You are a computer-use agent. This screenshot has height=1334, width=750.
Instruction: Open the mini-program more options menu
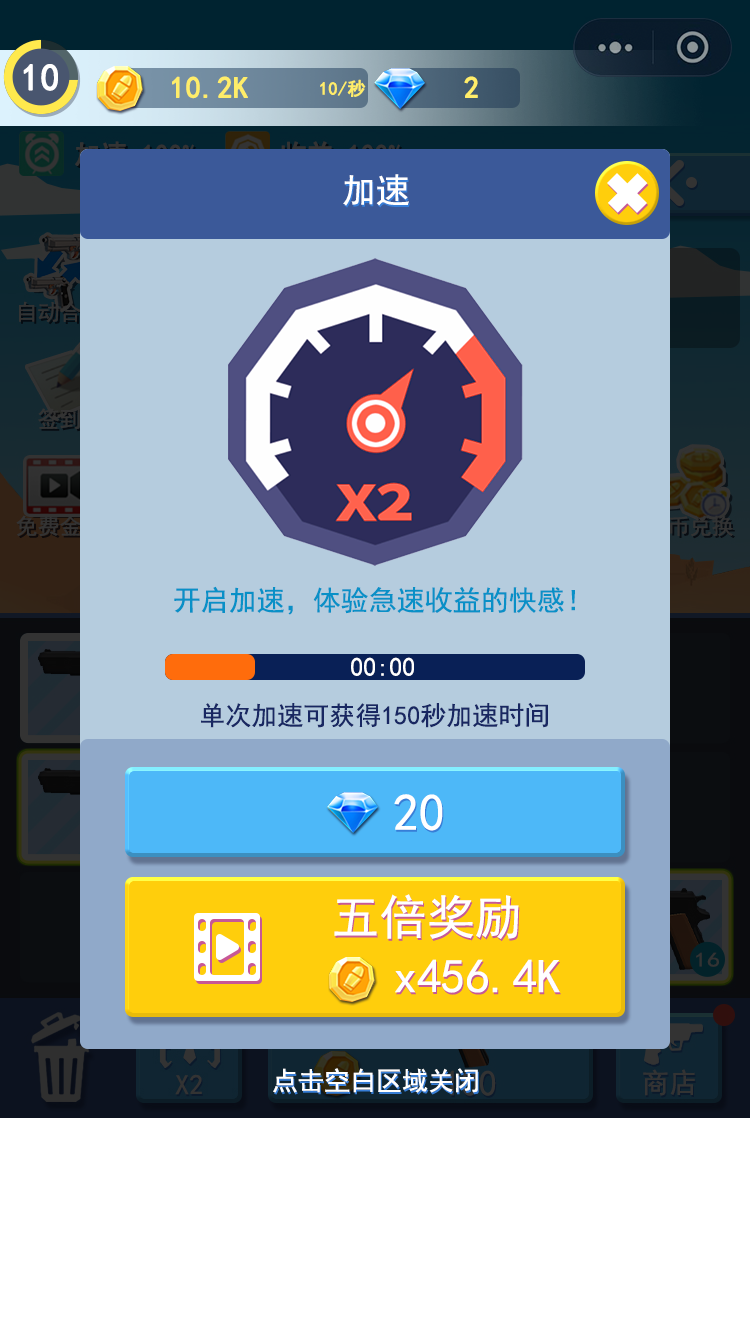point(614,47)
